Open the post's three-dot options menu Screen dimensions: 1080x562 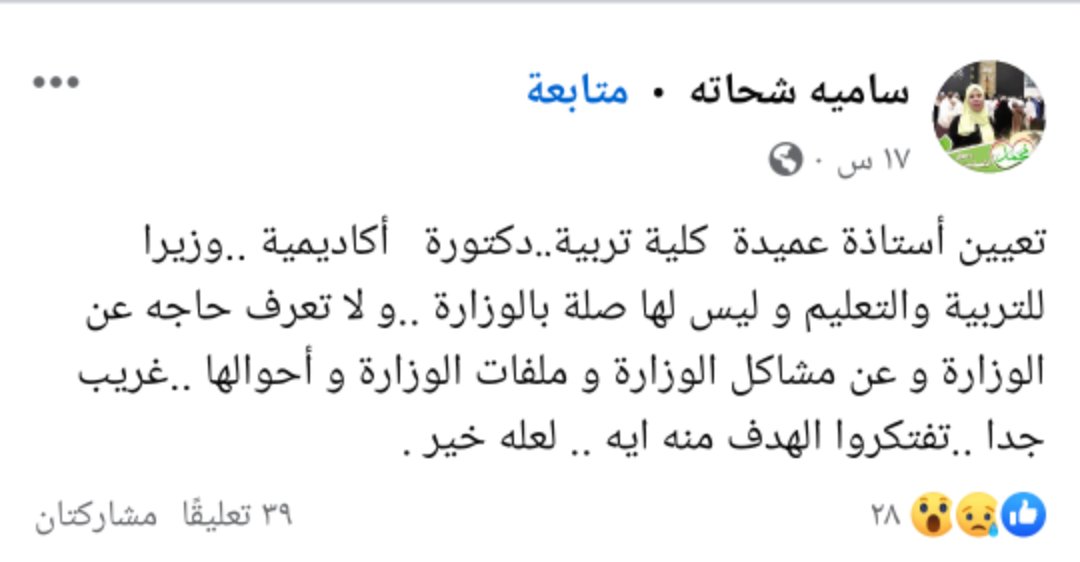click(x=55, y=83)
